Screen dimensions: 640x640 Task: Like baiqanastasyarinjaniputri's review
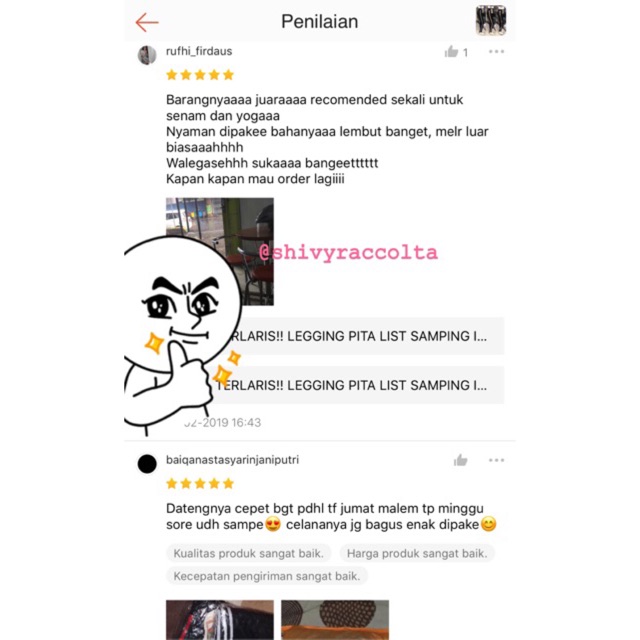[460, 460]
